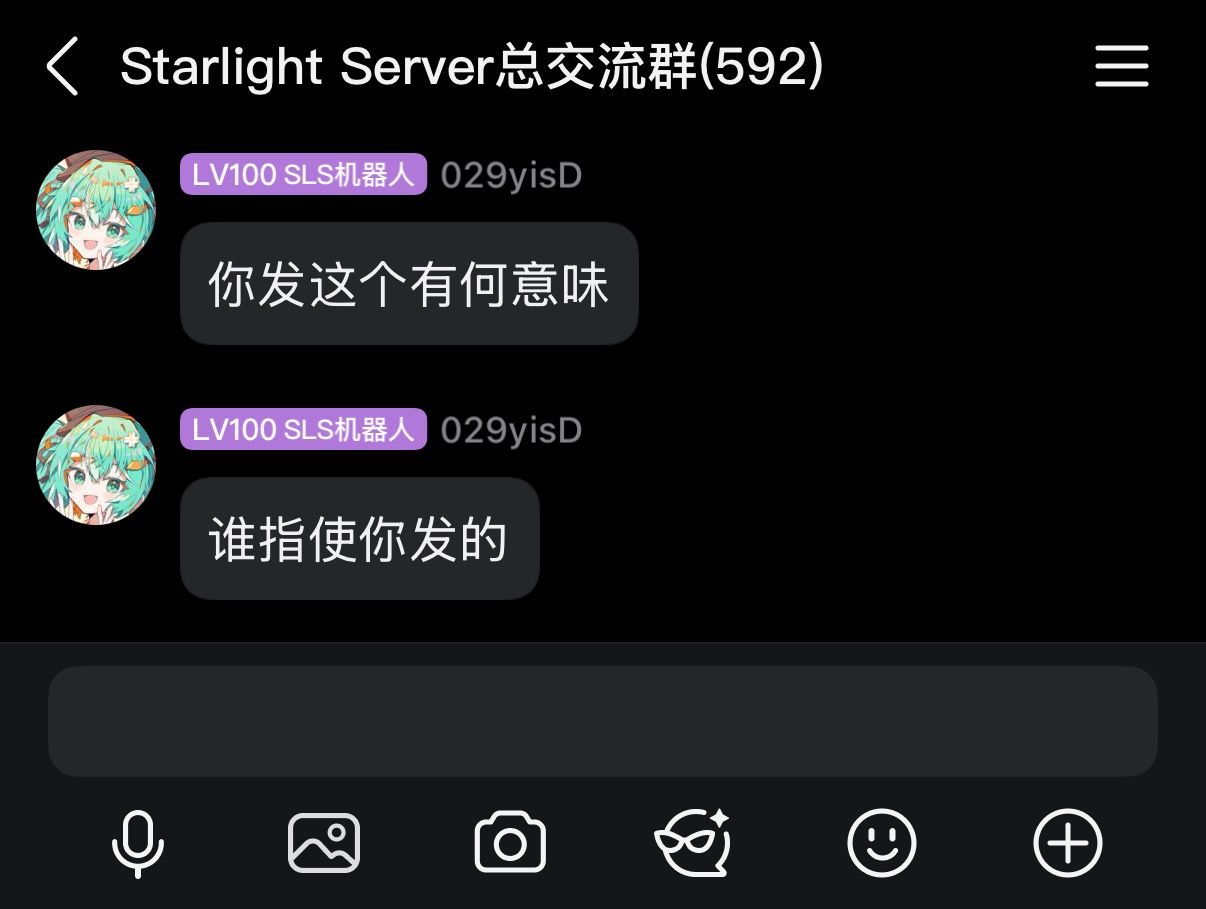
Task: Open the AI sticker mask icon
Action: click(694, 843)
